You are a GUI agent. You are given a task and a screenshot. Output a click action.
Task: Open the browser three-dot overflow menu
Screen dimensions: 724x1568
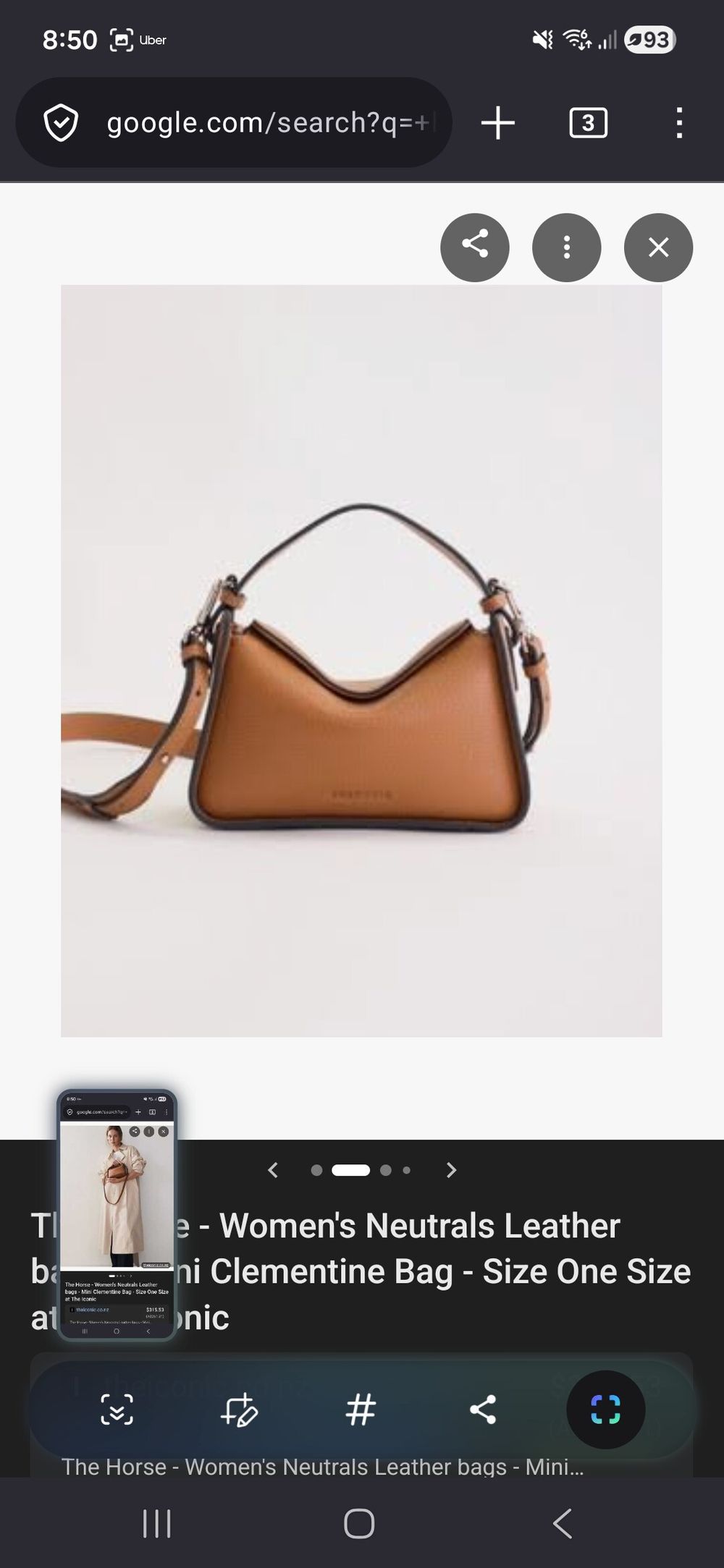678,123
